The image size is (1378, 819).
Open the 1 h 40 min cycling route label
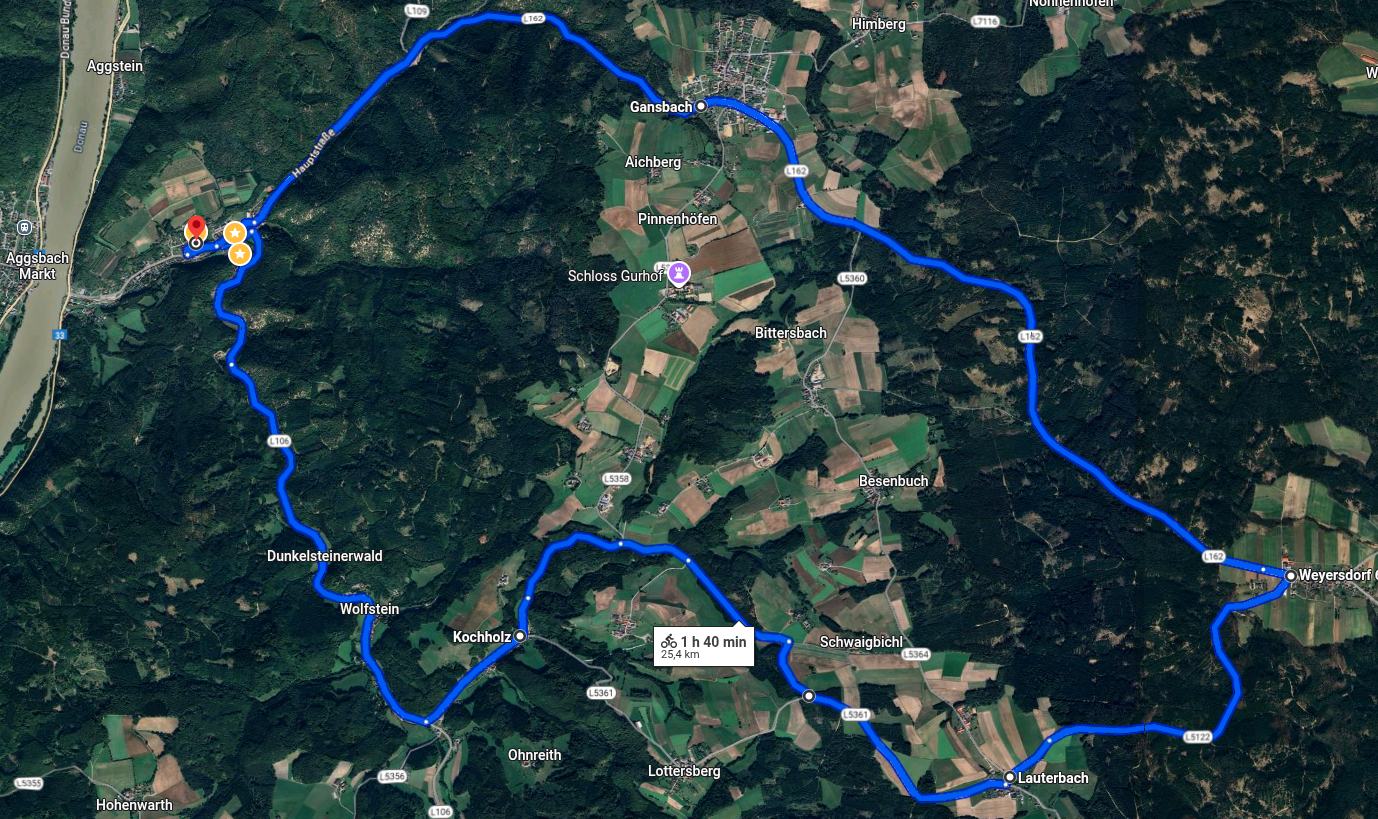click(x=704, y=646)
